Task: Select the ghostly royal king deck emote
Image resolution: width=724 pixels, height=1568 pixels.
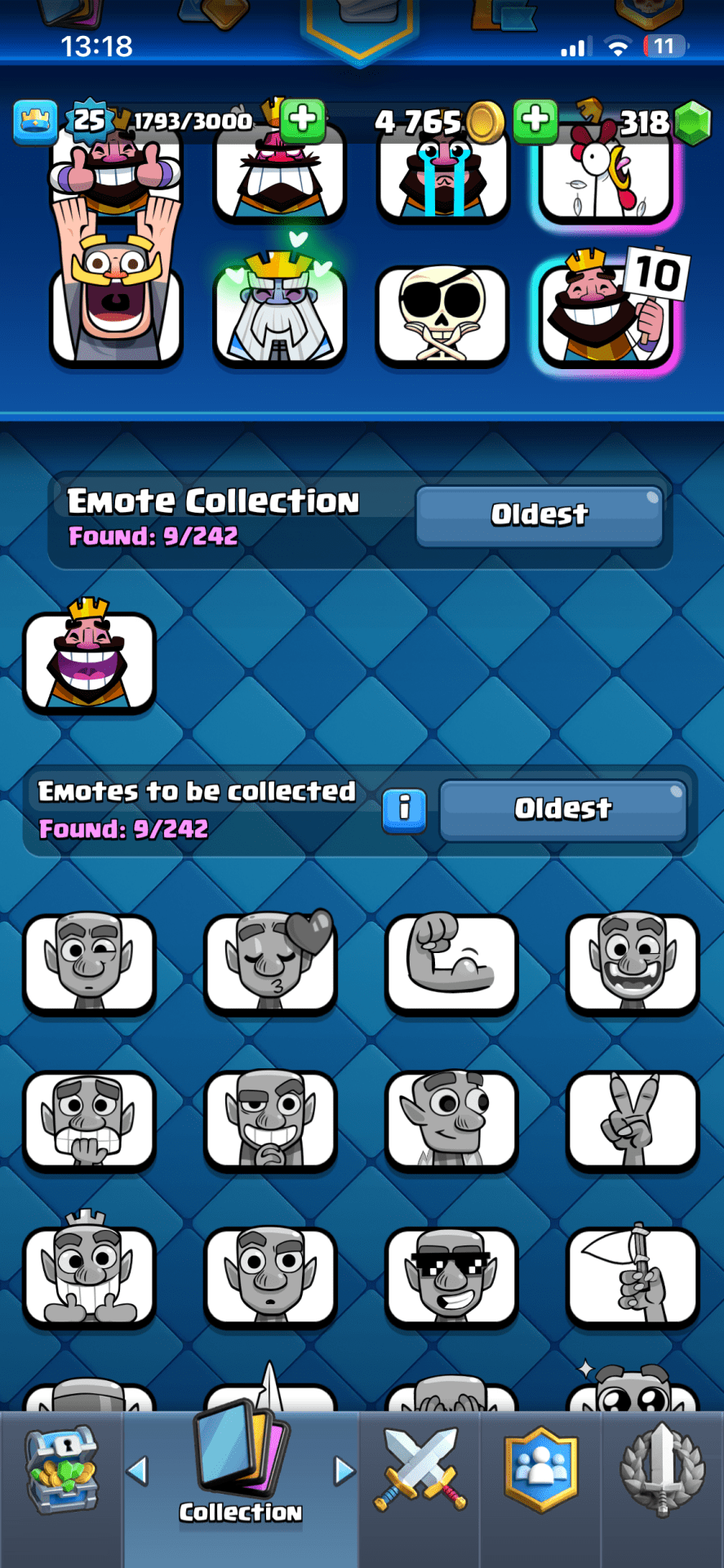Action: [279, 314]
